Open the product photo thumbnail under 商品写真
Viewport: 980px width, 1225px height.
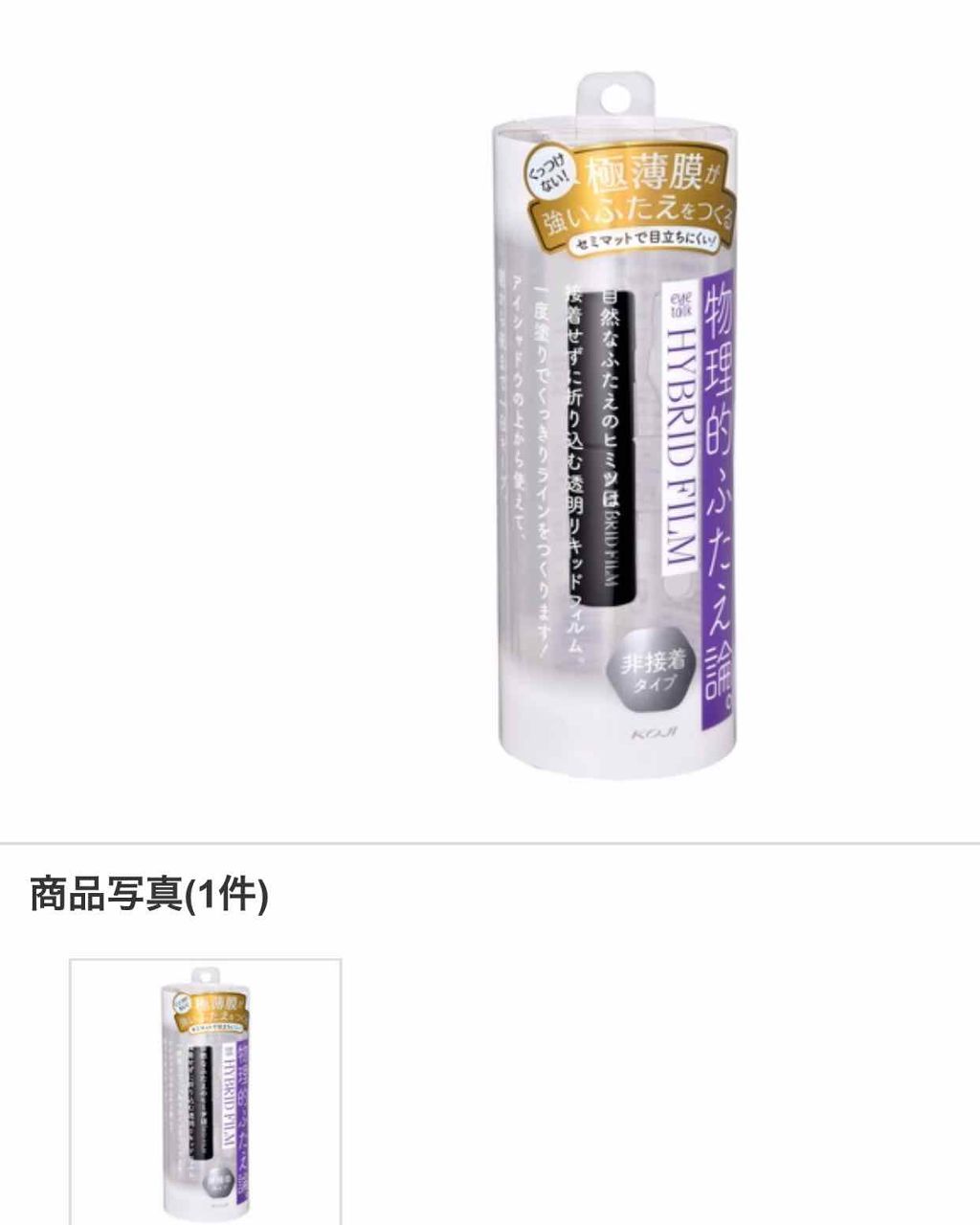[x=205, y=1091]
